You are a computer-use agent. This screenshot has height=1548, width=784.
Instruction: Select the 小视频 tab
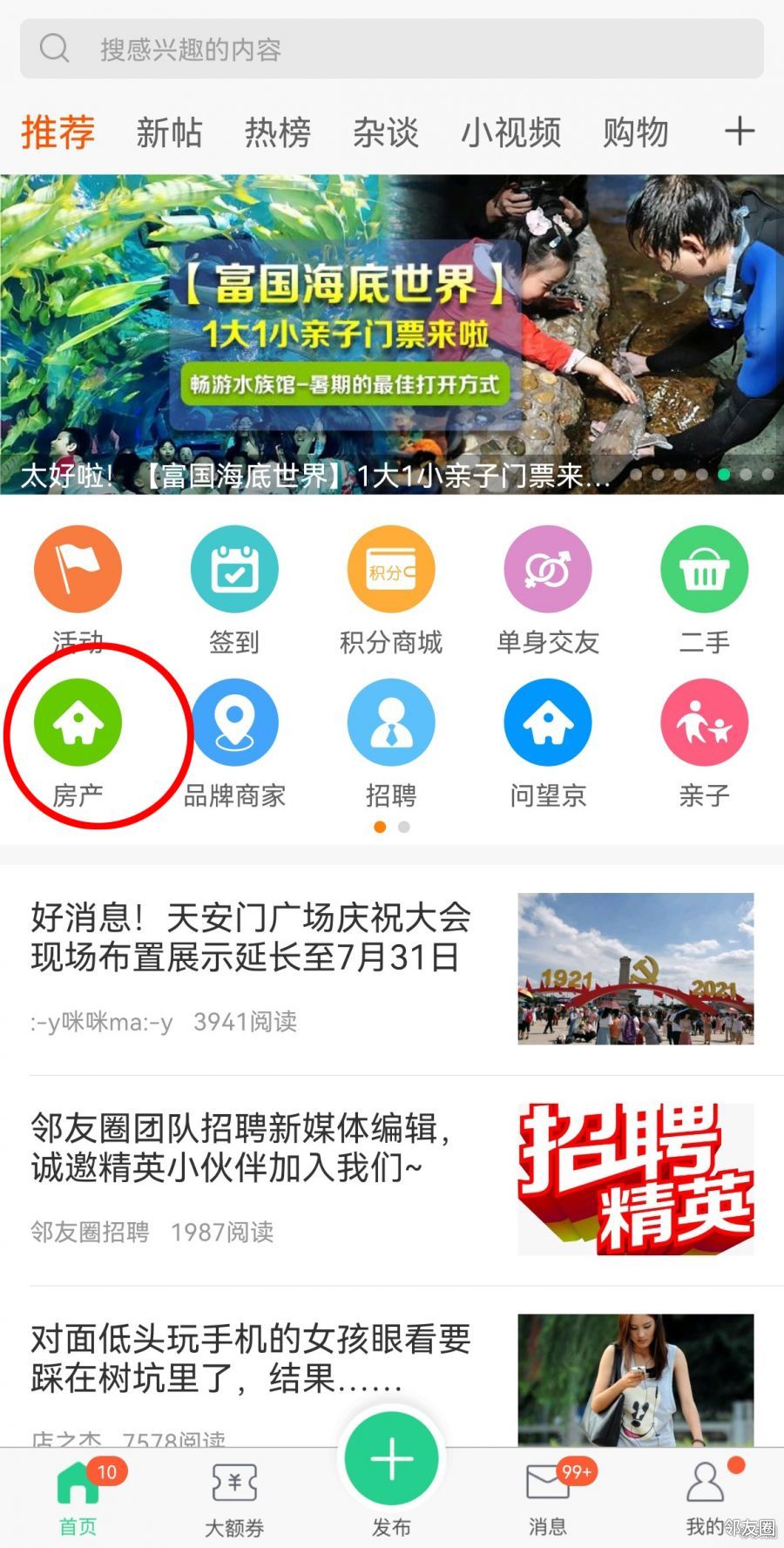pyautogui.click(x=510, y=132)
